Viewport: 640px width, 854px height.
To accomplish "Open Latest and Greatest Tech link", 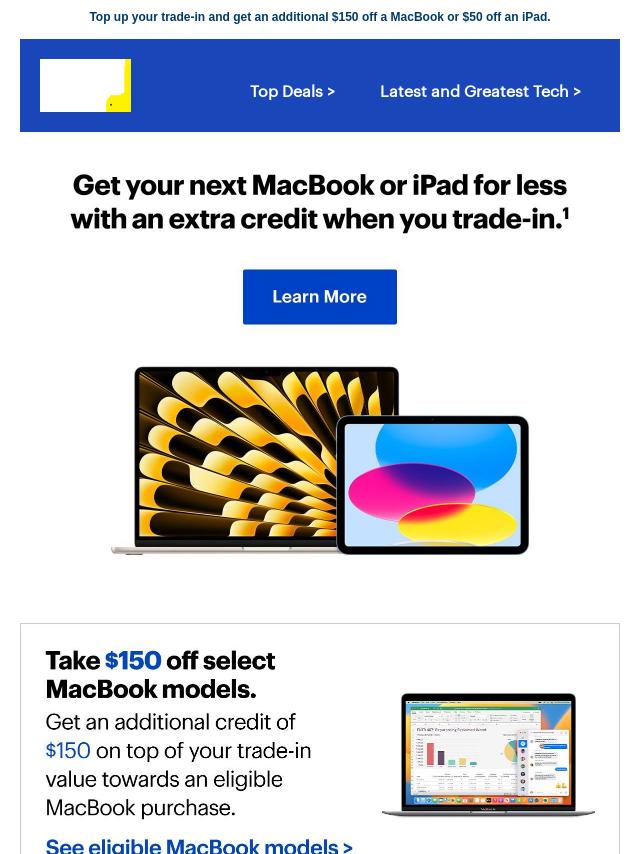I will [480, 91].
